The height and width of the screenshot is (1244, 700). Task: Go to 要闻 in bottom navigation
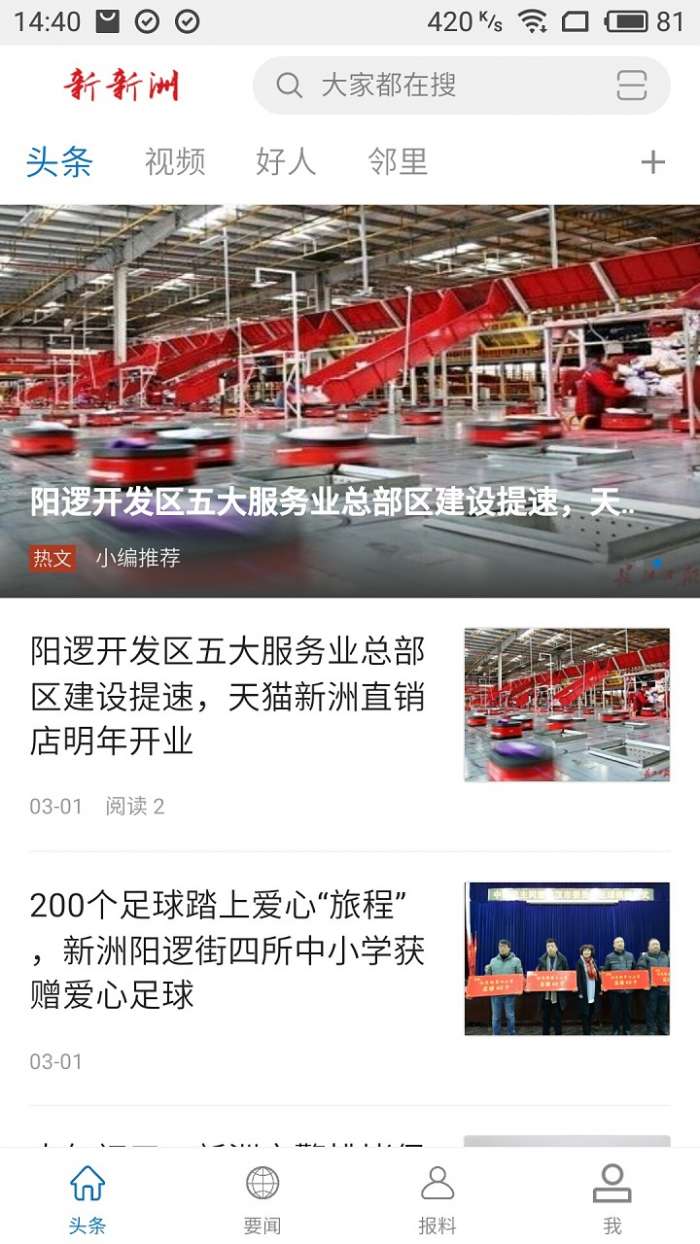click(262, 1198)
